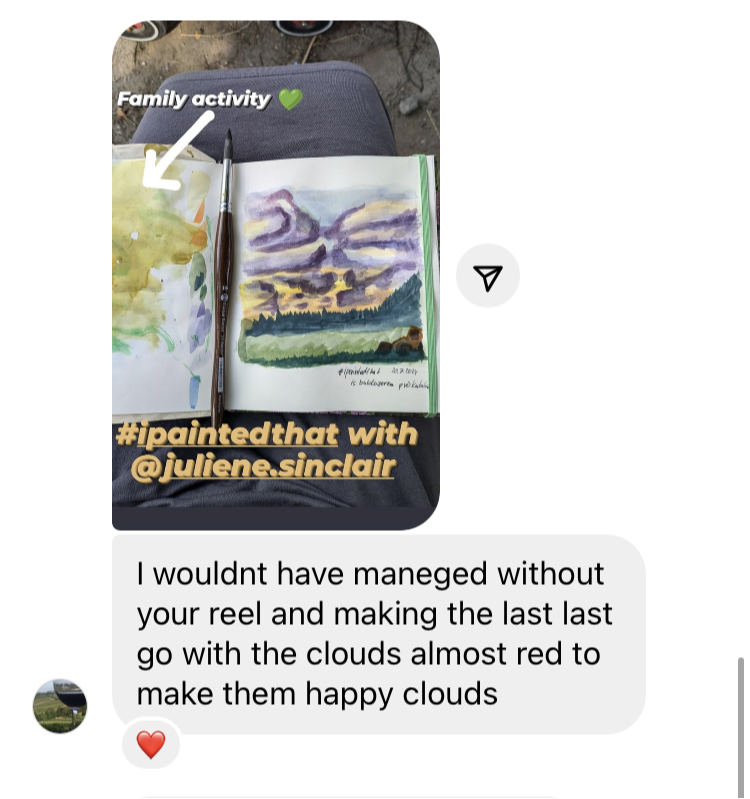Open the shared story with the watercolor painting

click(276, 275)
